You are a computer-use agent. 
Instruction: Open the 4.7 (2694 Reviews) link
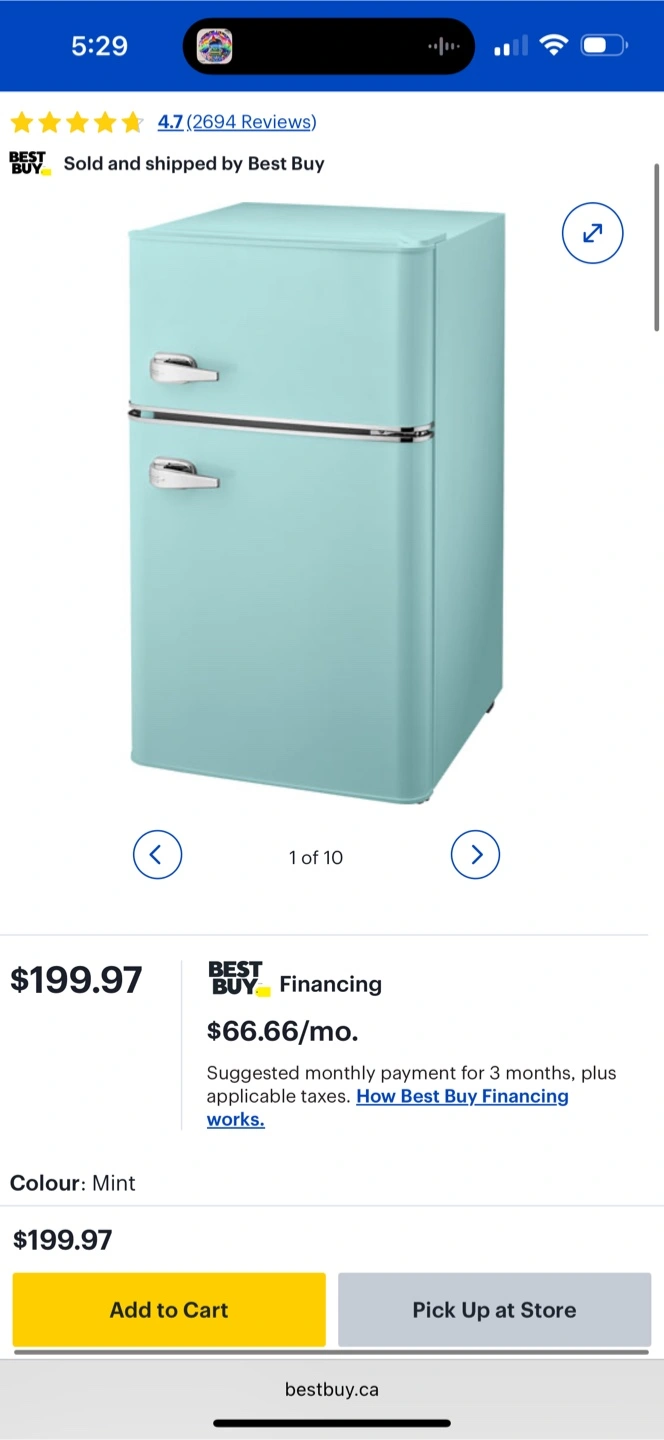coord(237,122)
